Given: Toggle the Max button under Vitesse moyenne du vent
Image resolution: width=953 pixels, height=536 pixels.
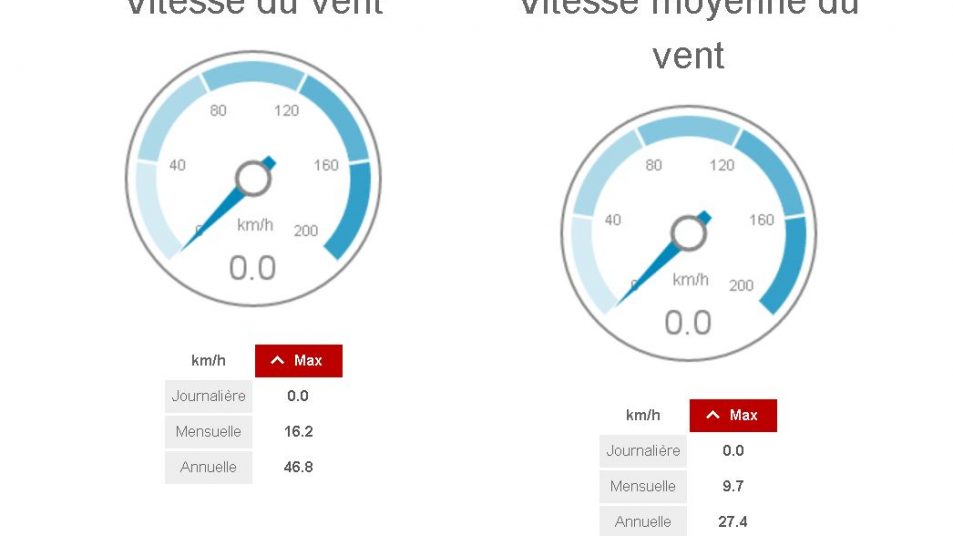Looking at the screenshot, I should click(733, 415).
